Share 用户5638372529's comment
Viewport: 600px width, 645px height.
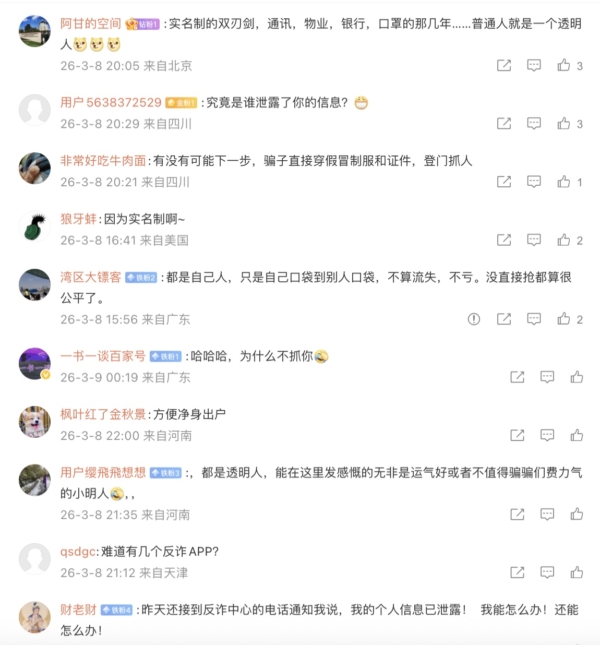(504, 123)
